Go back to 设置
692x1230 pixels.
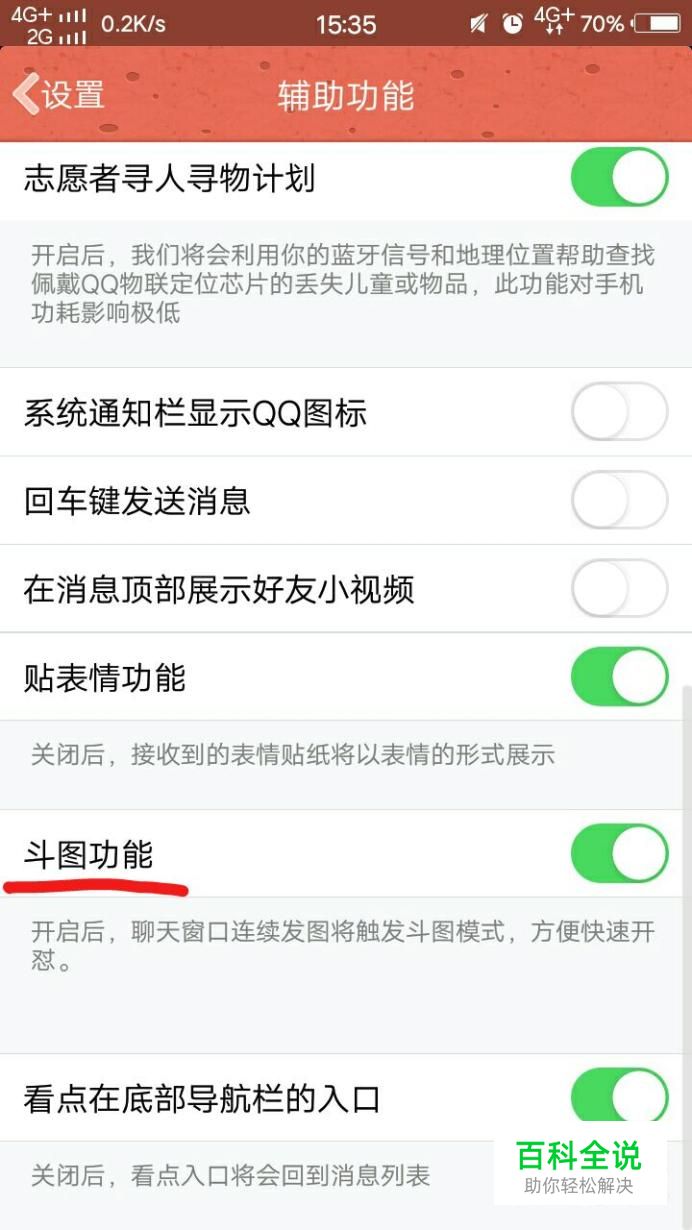[x=58, y=95]
